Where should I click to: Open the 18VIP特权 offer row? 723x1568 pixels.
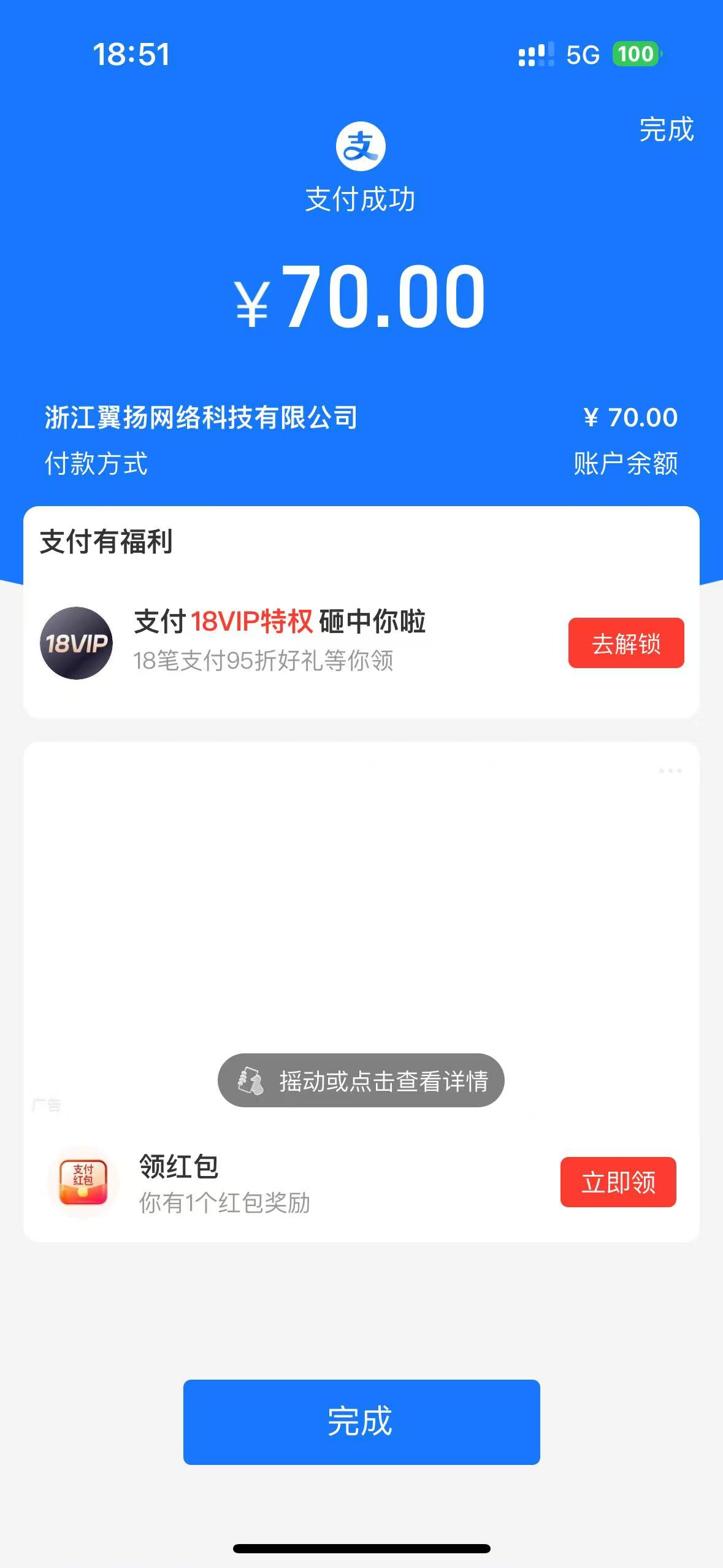(x=280, y=640)
